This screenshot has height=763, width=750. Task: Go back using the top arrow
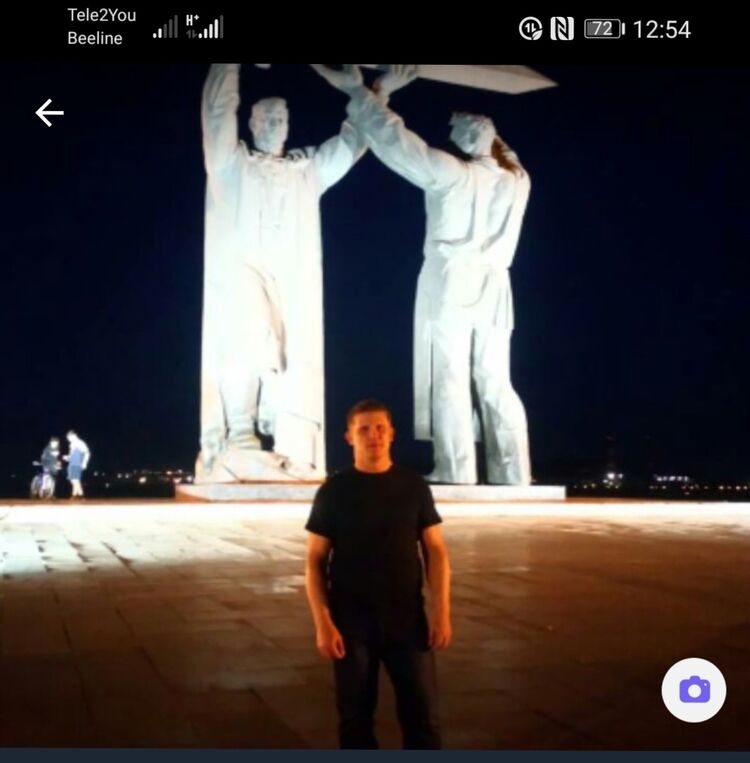click(x=49, y=113)
